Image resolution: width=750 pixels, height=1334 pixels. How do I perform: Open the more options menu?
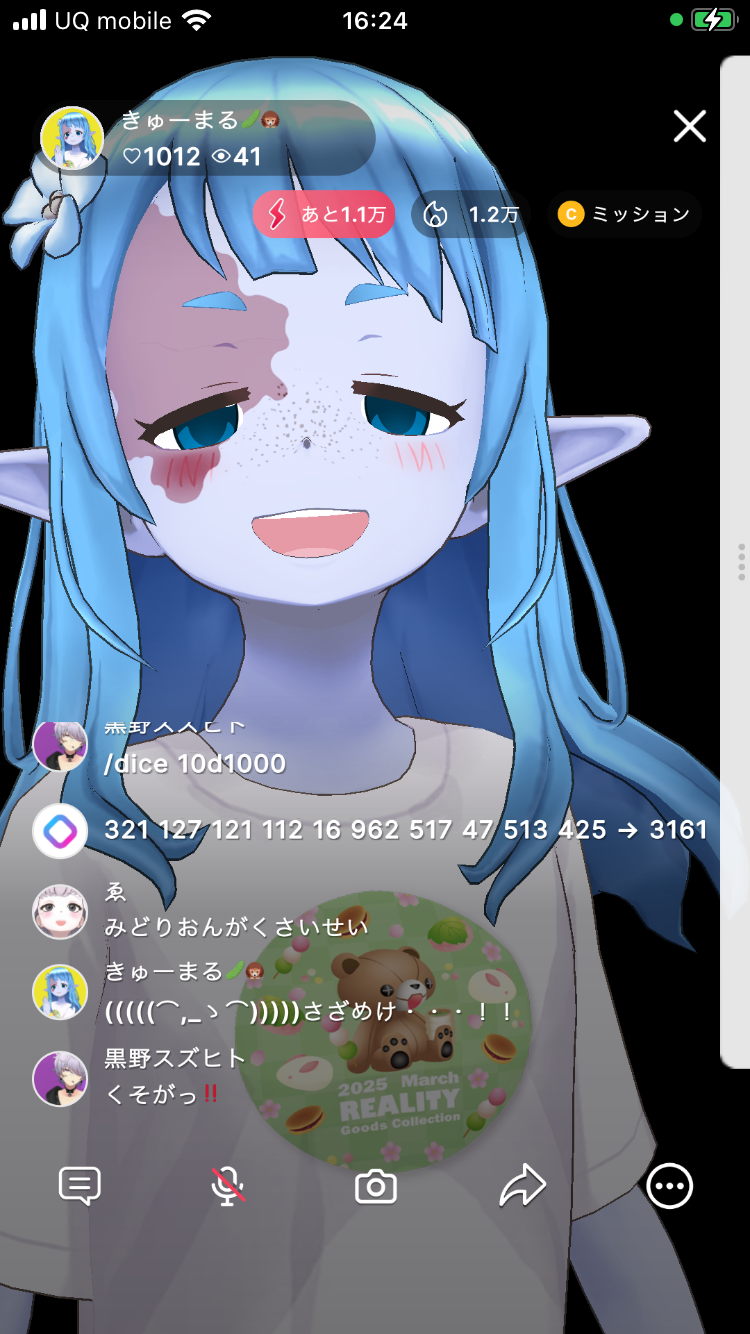tap(669, 1186)
